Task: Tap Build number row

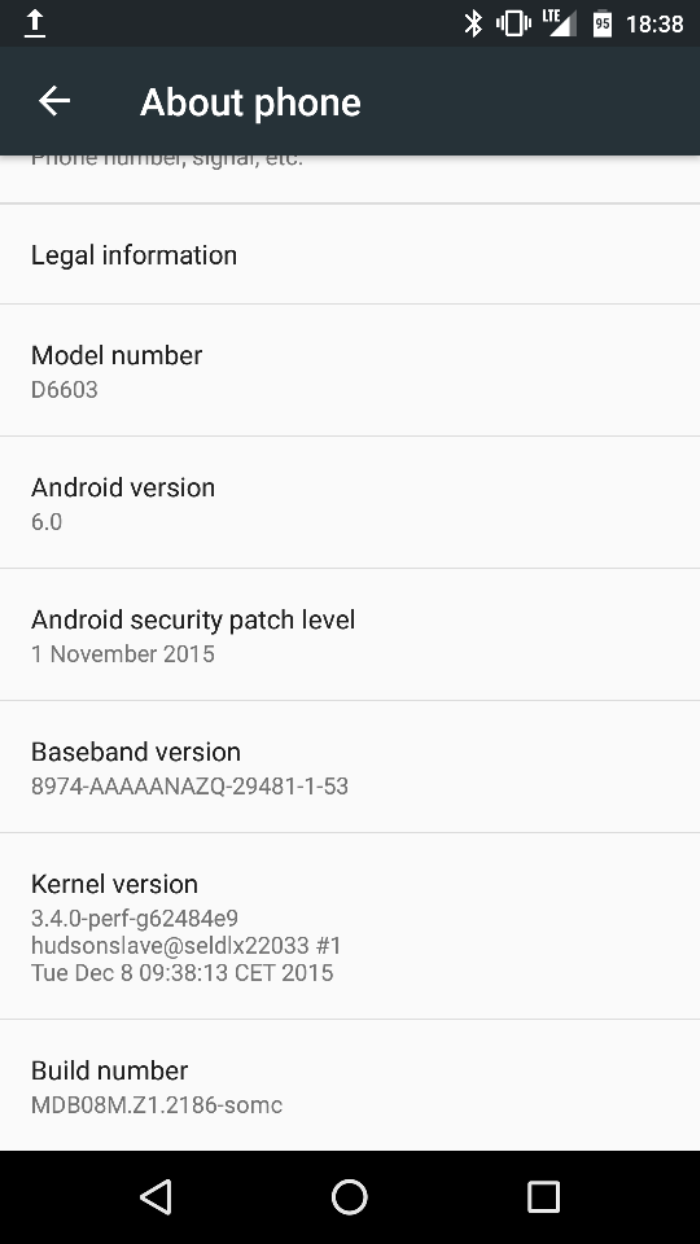Action: coord(350,1086)
